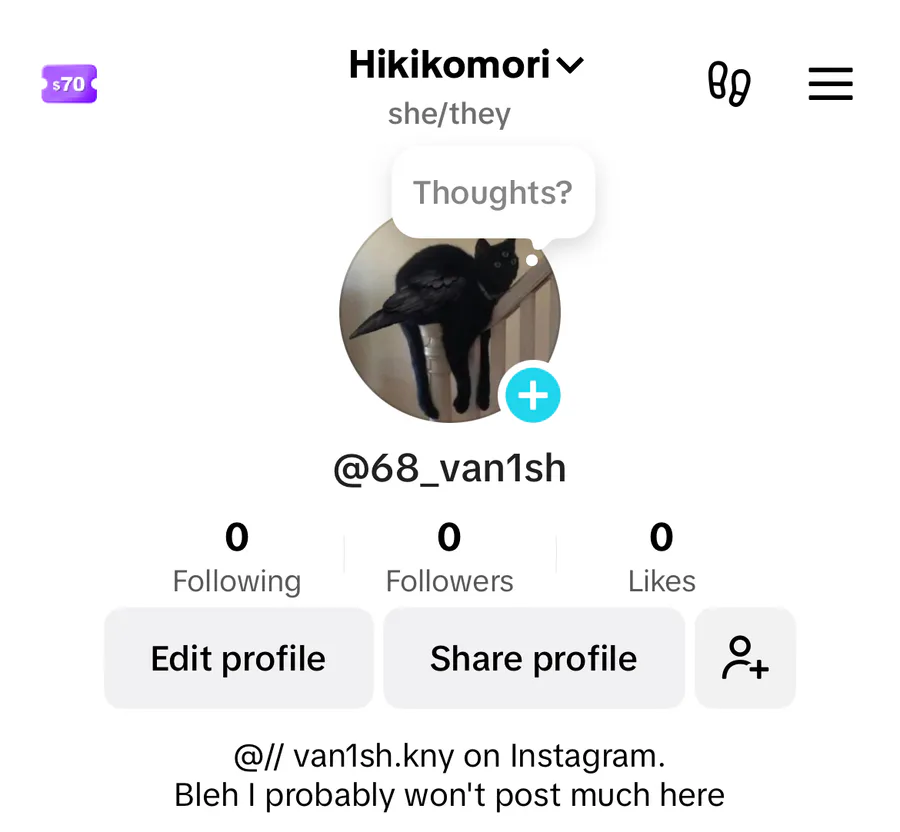
Task: Tap Share profile
Action: click(533, 658)
